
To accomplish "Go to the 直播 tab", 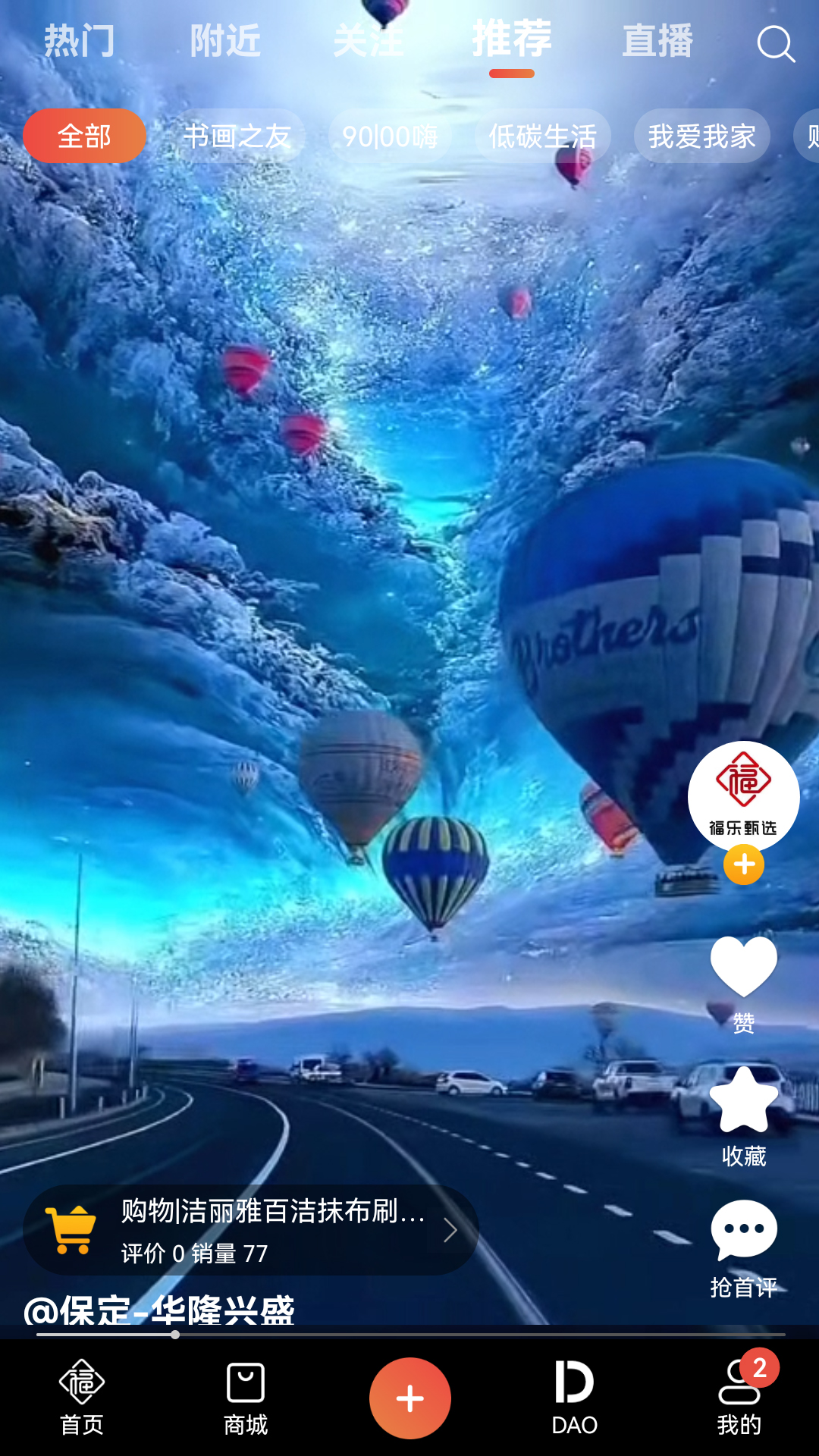I will click(x=657, y=41).
